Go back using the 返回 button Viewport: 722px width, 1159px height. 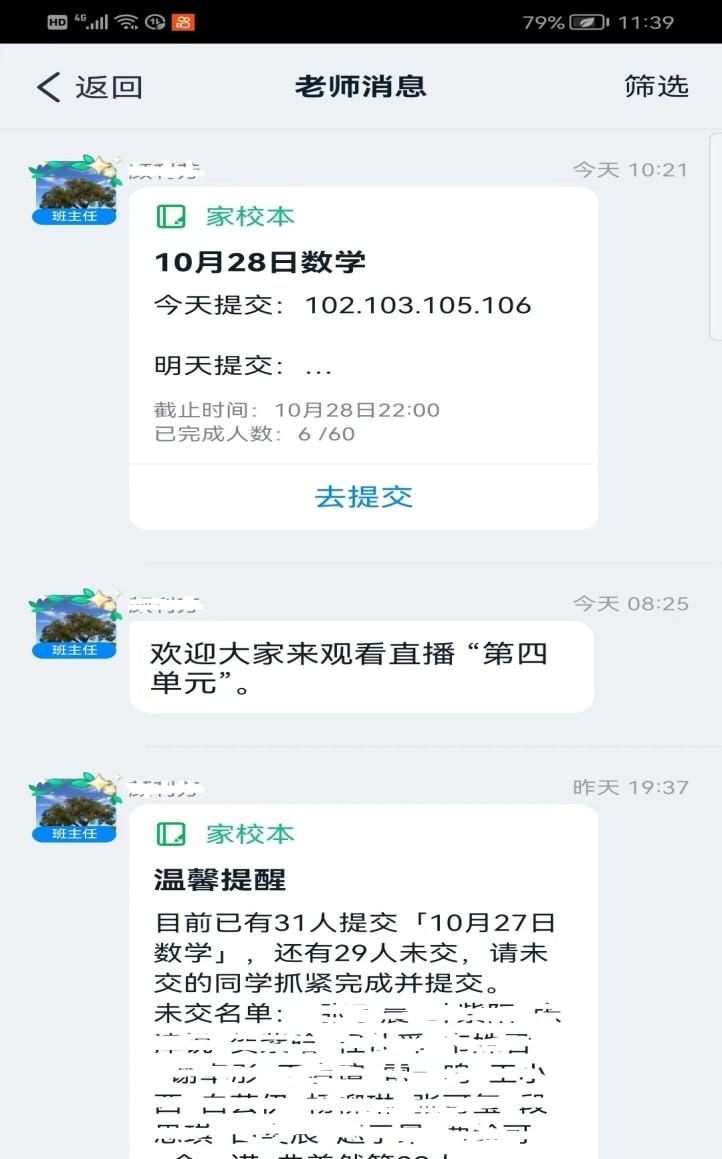(x=89, y=87)
